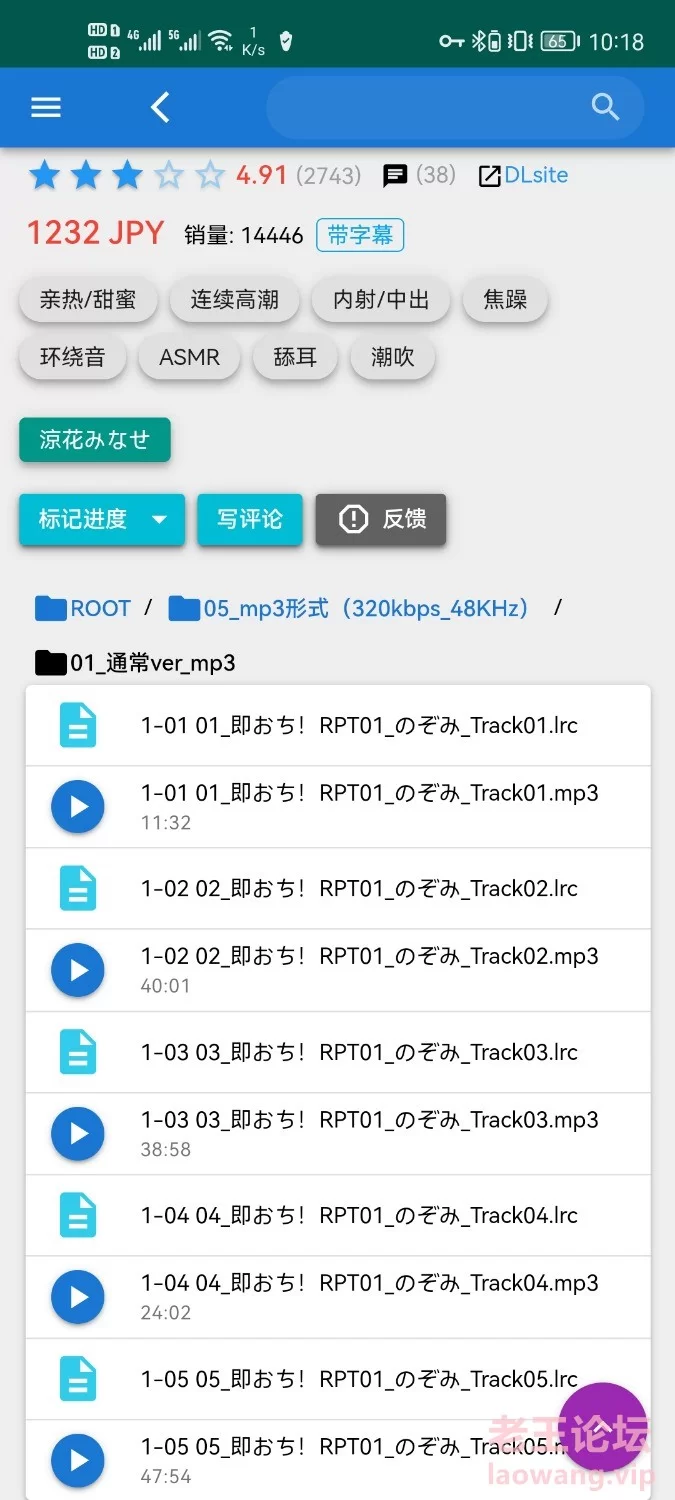Open the 反馈 feedback button
Image resolution: width=675 pixels, height=1500 pixels.
coord(381,519)
